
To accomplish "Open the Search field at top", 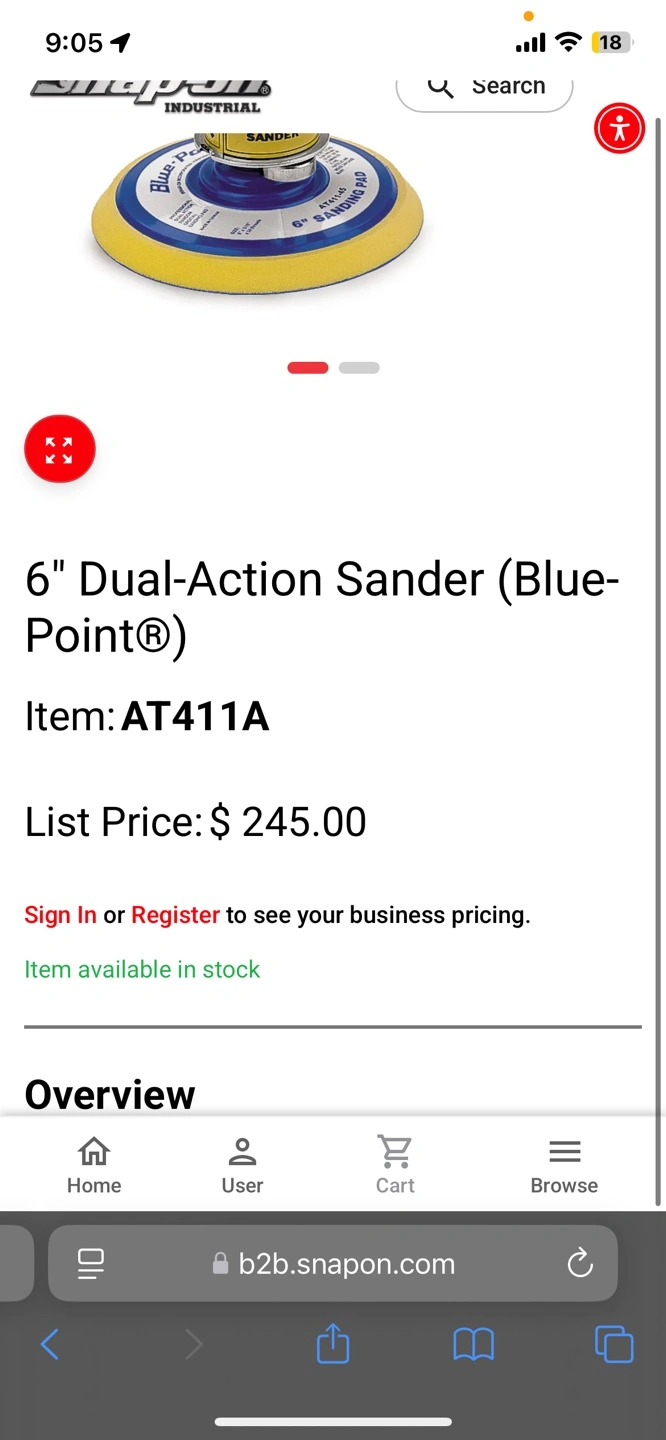I will pyautogui.click(x=485, y=88).
